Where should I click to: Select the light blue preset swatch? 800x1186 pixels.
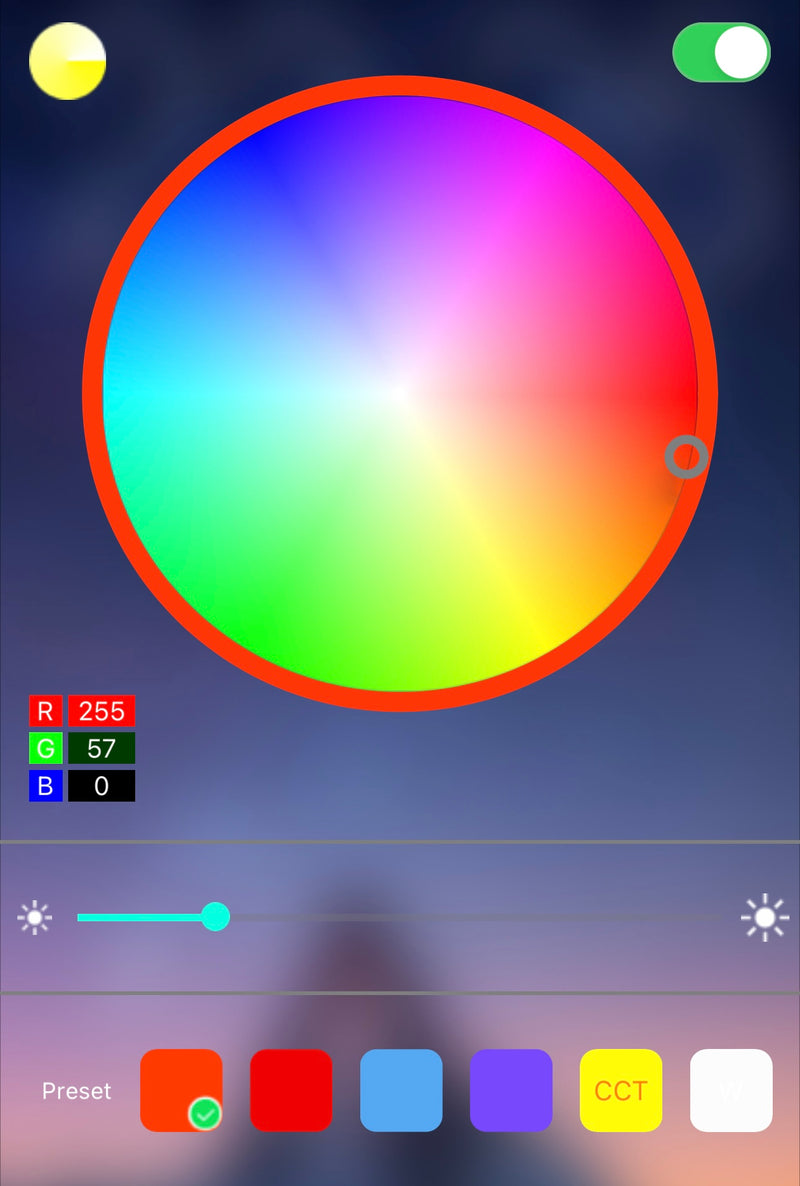[401, 1090]
